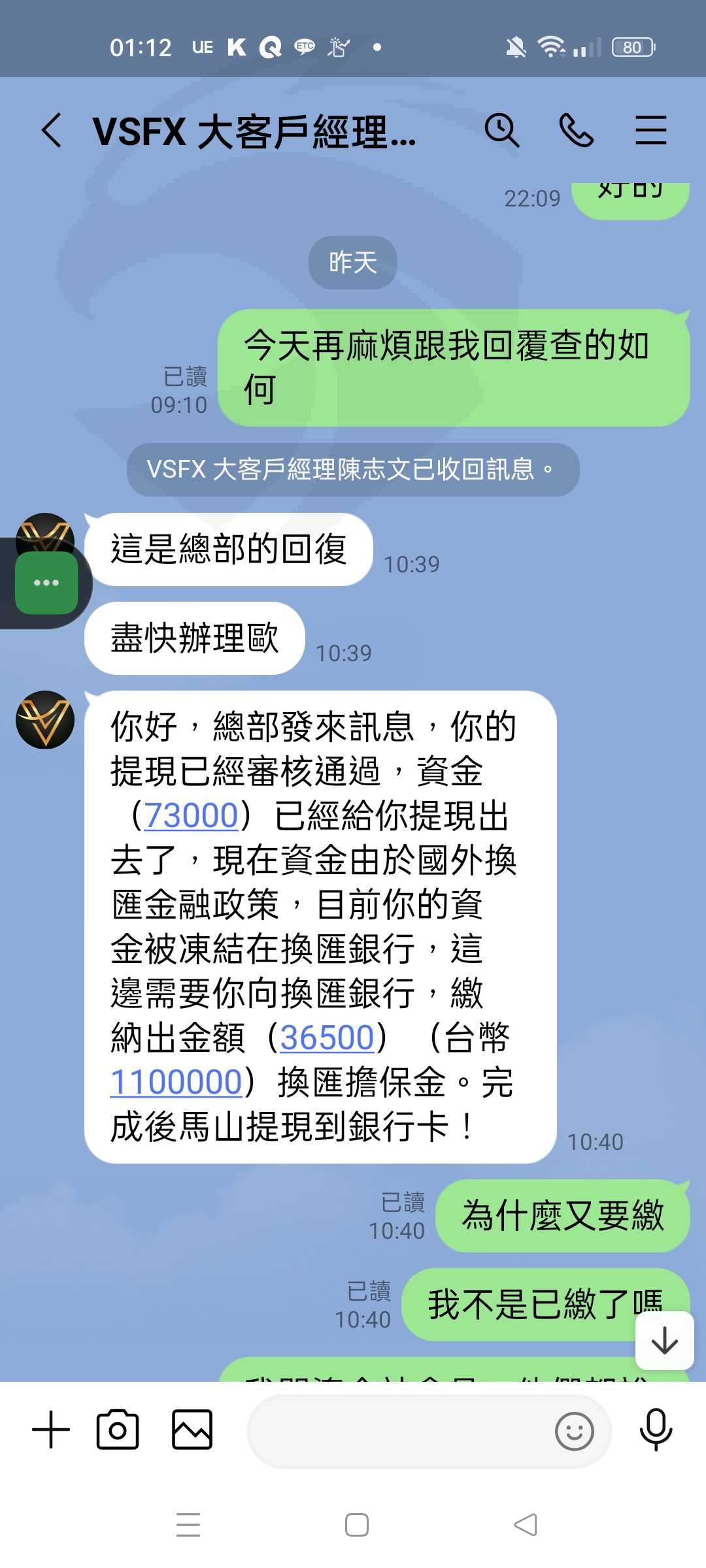Jump to the latest message arrow
706x1568 pixels.
click(x=665, y=1341)
